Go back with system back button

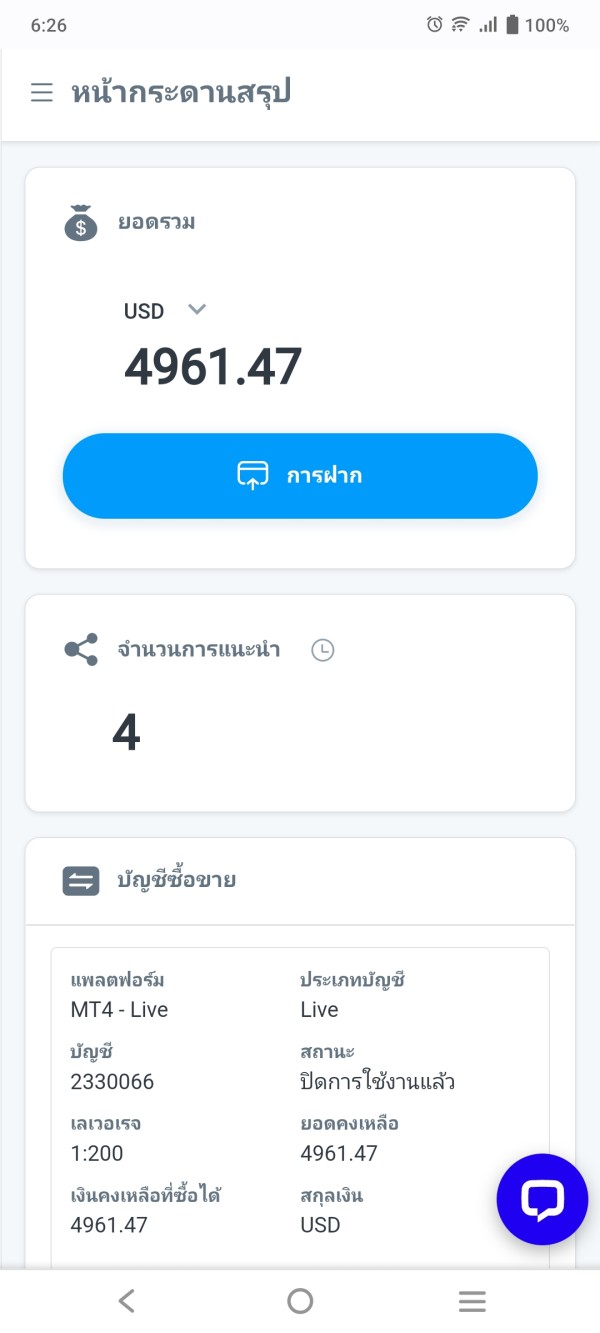pos(126,1300)
